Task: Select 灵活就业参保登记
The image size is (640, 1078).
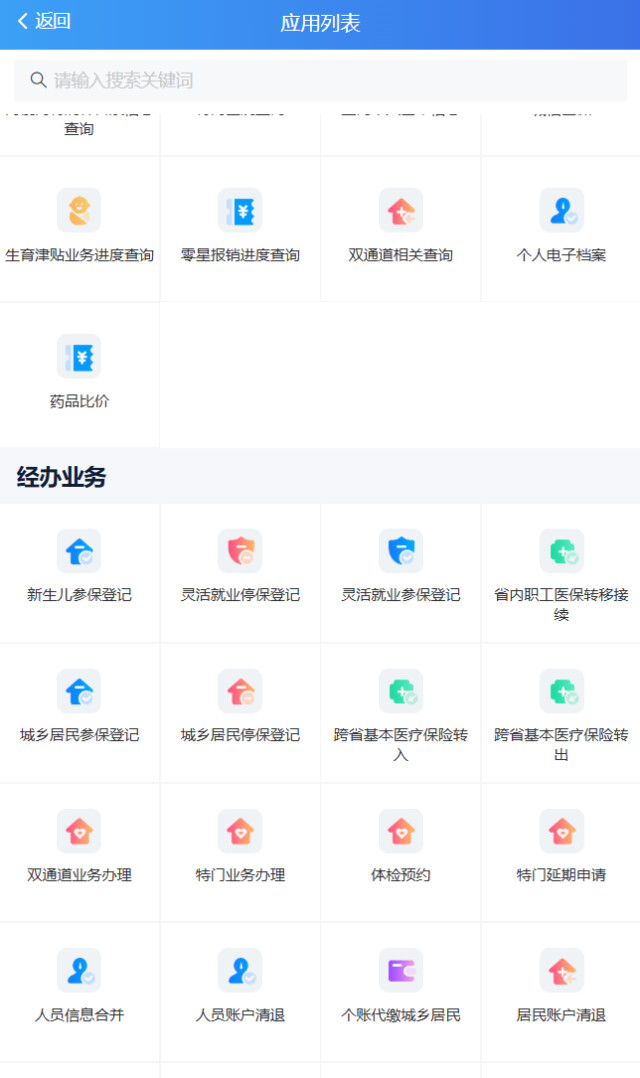Action: coord(400,568)
